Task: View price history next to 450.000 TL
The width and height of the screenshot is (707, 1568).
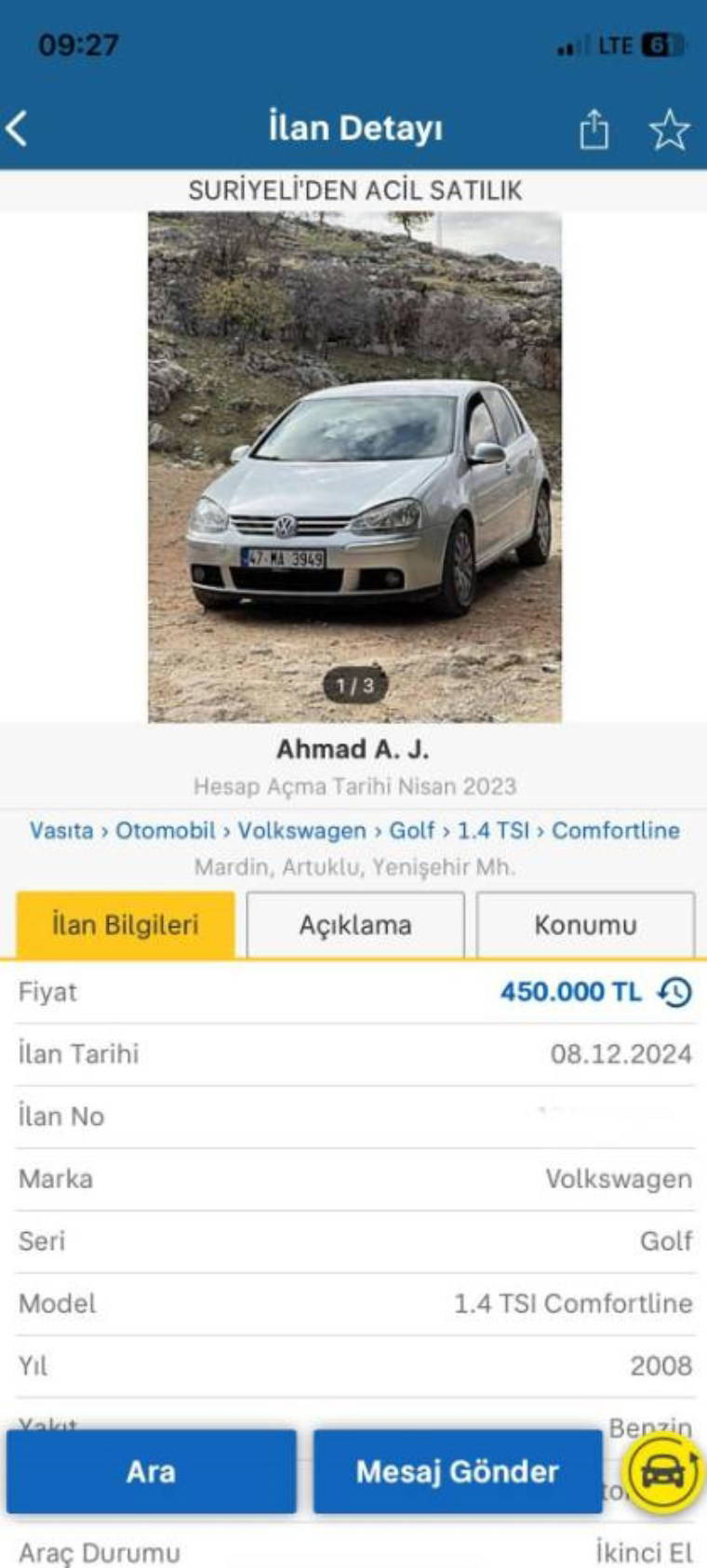Action: [x=675, y=992]
